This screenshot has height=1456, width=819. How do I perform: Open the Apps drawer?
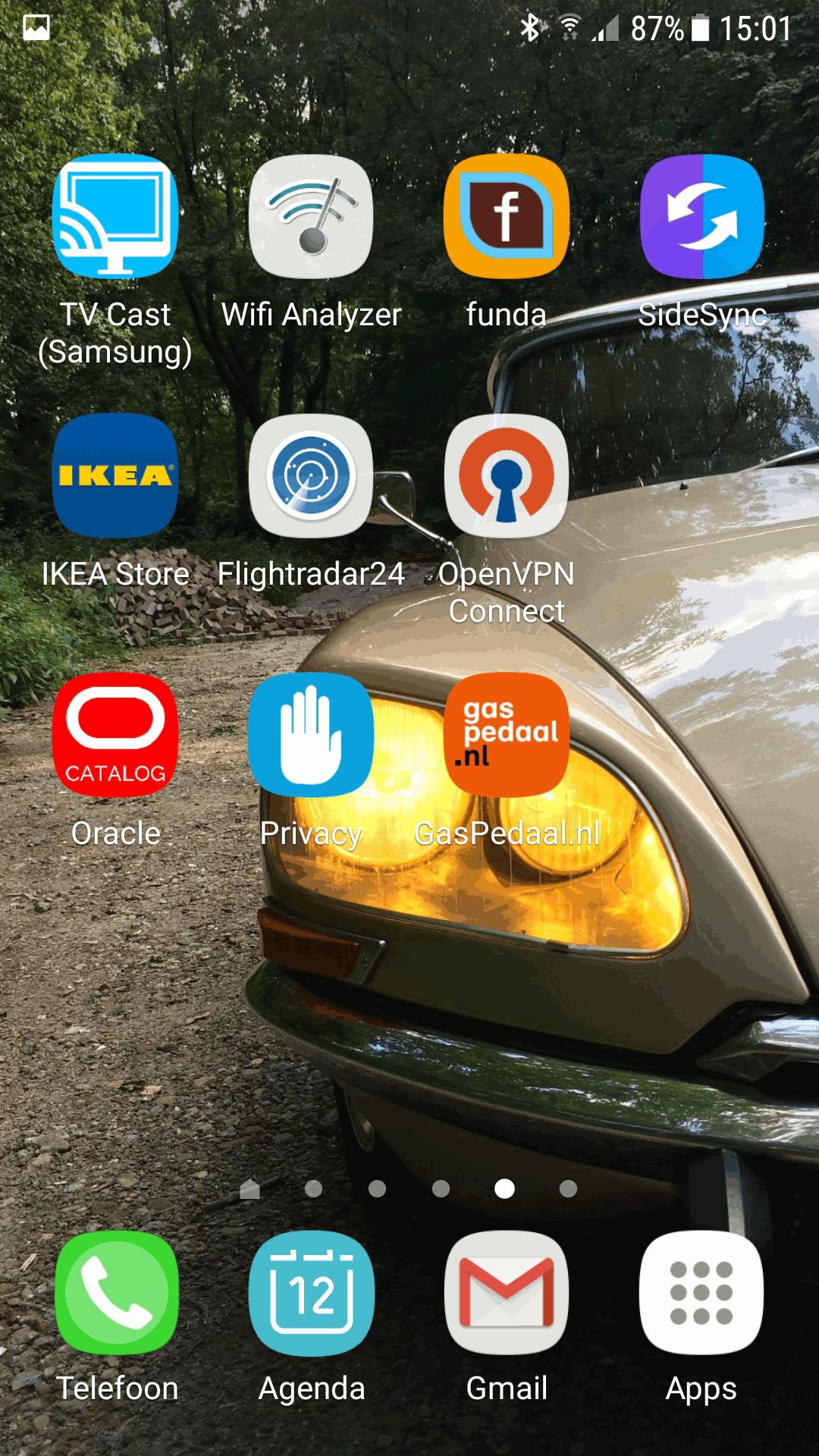[x=701, y=1292]
